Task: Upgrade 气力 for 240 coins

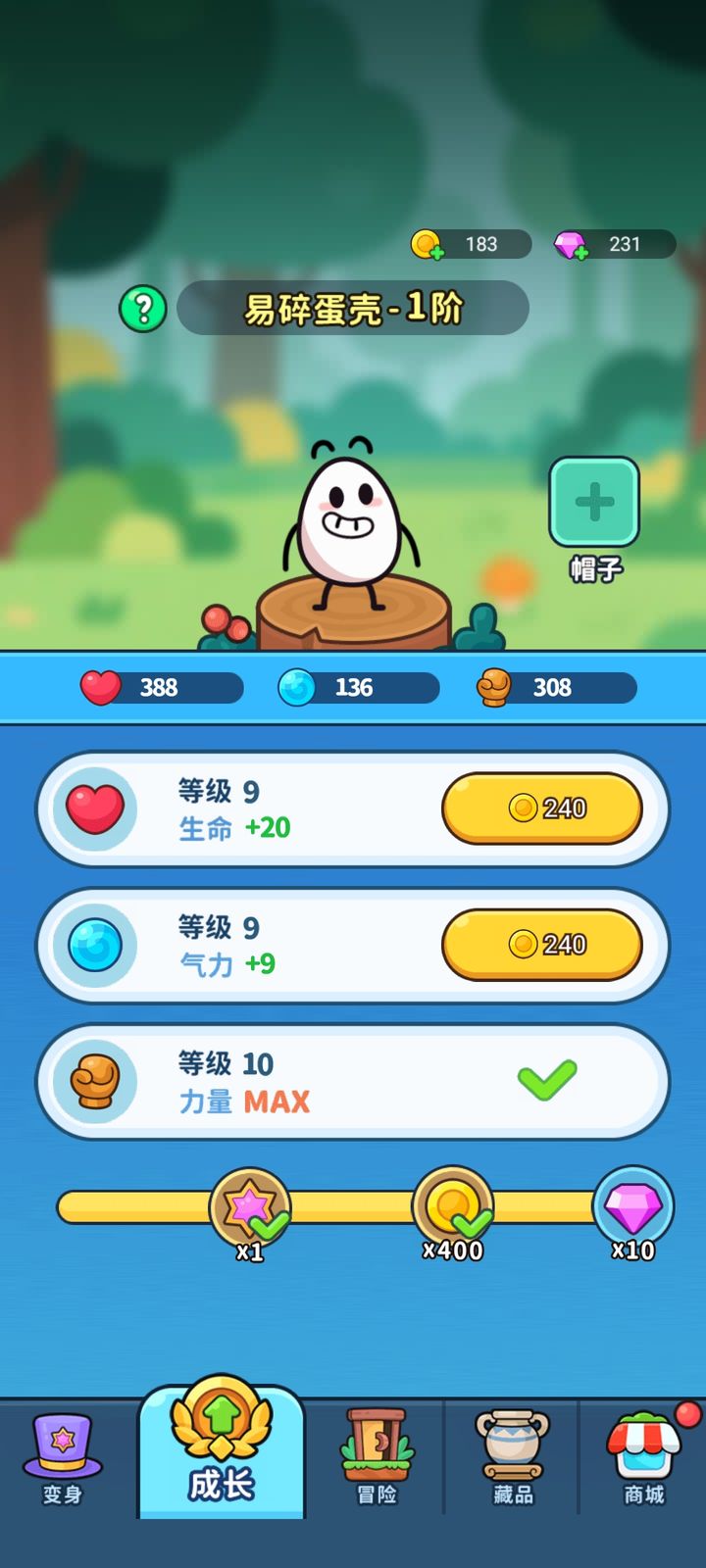Action: tap(542, 945)
